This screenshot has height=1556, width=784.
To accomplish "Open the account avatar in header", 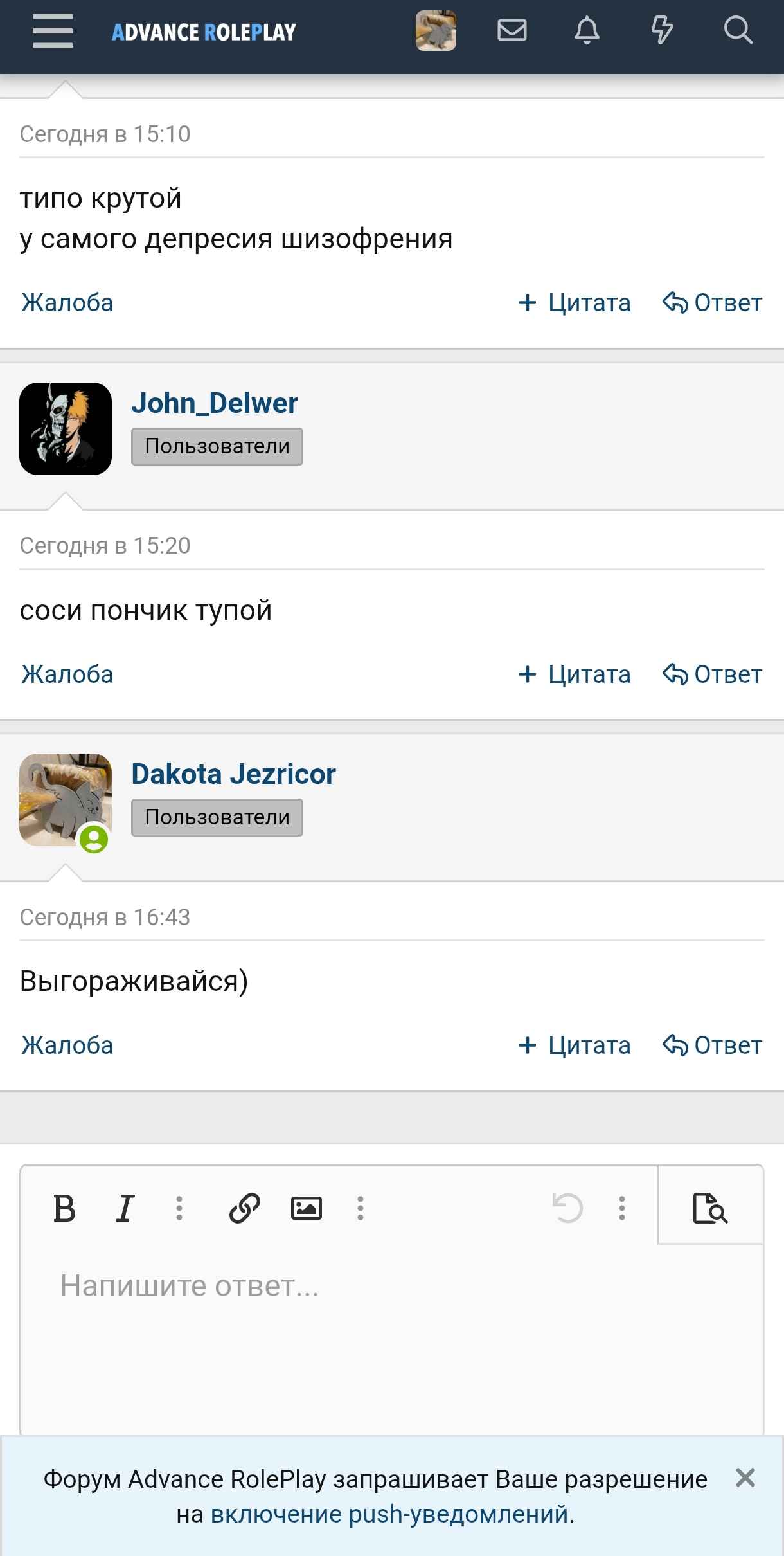I will click(436, 31).
